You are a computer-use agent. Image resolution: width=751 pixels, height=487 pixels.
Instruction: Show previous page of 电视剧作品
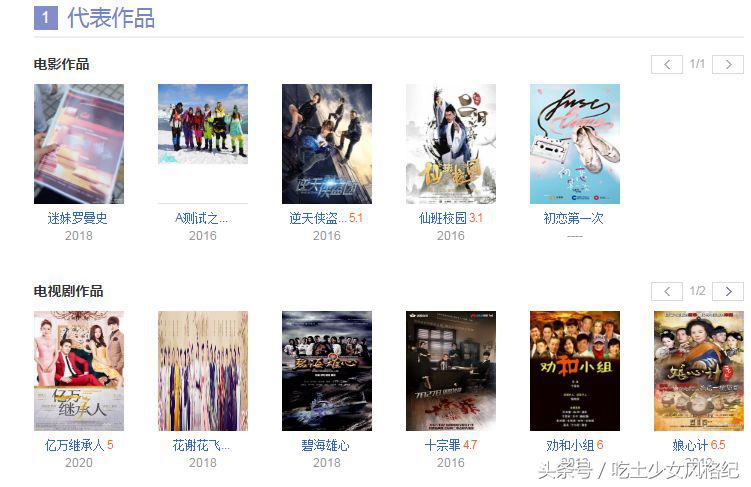667,291
